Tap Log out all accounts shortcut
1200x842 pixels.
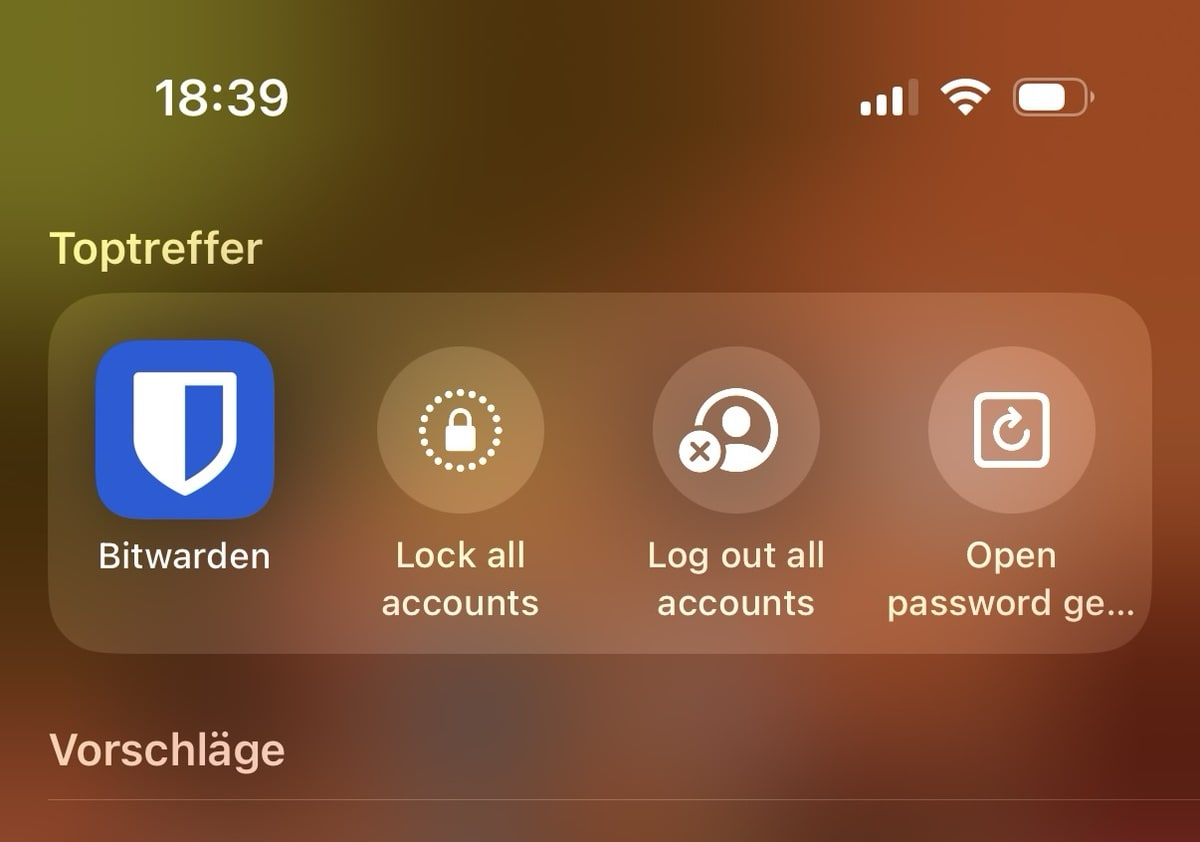736,430
